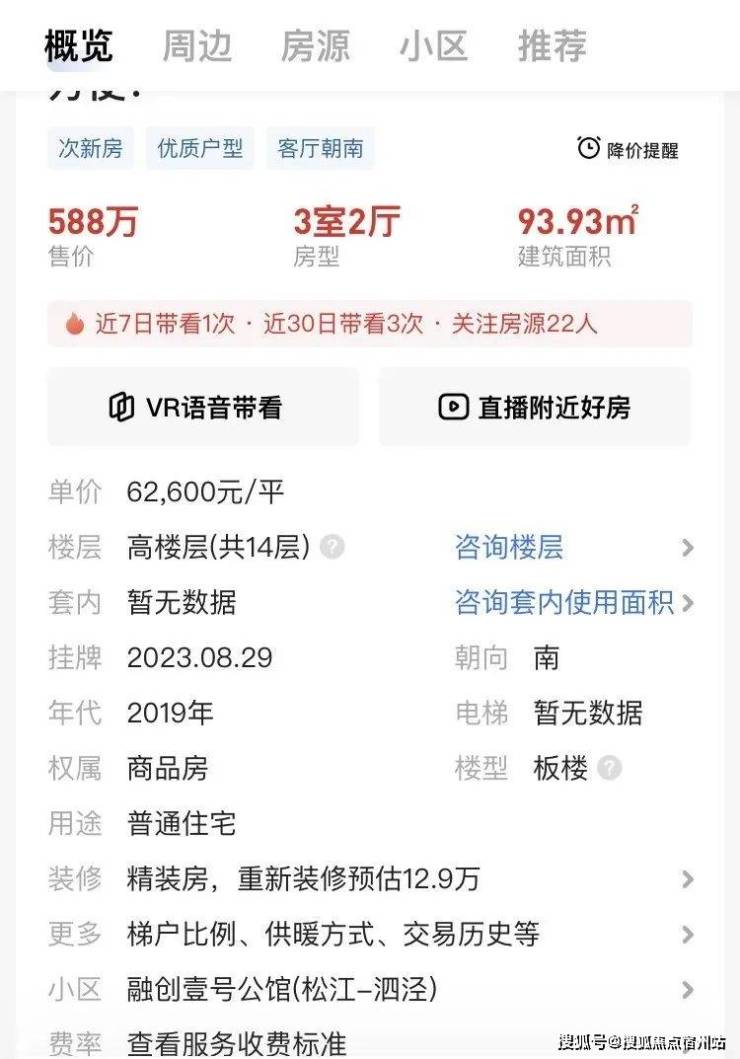Select the 概览 tab
The height and width of the screenshot is (1059, 740).
click(79, 46)
